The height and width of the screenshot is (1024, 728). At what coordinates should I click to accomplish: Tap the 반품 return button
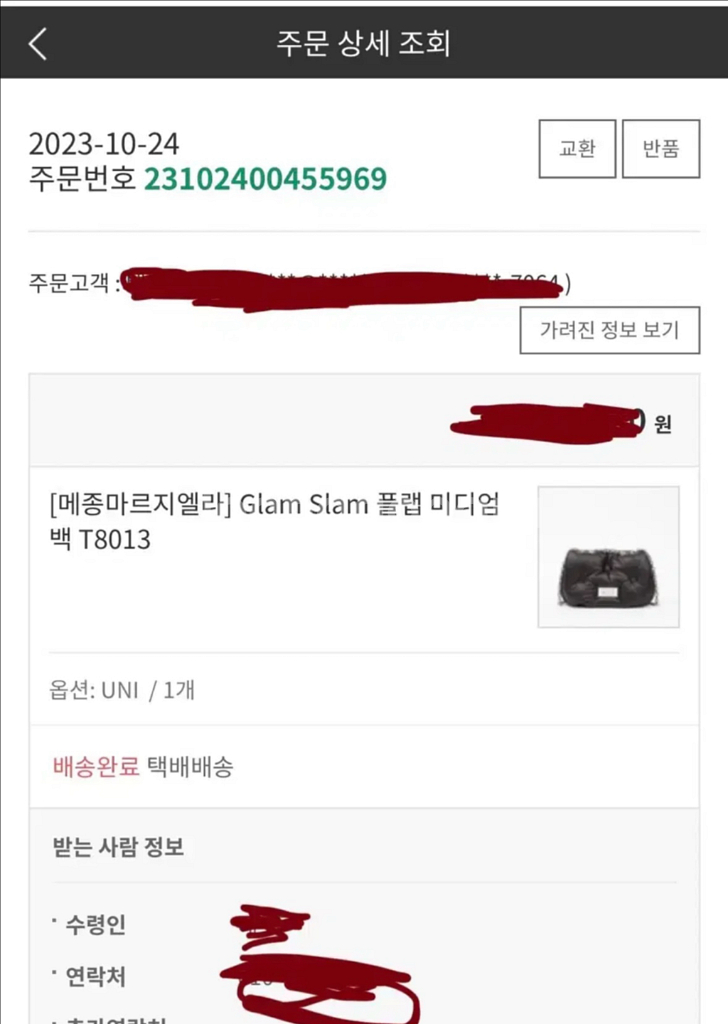[660, 149]
